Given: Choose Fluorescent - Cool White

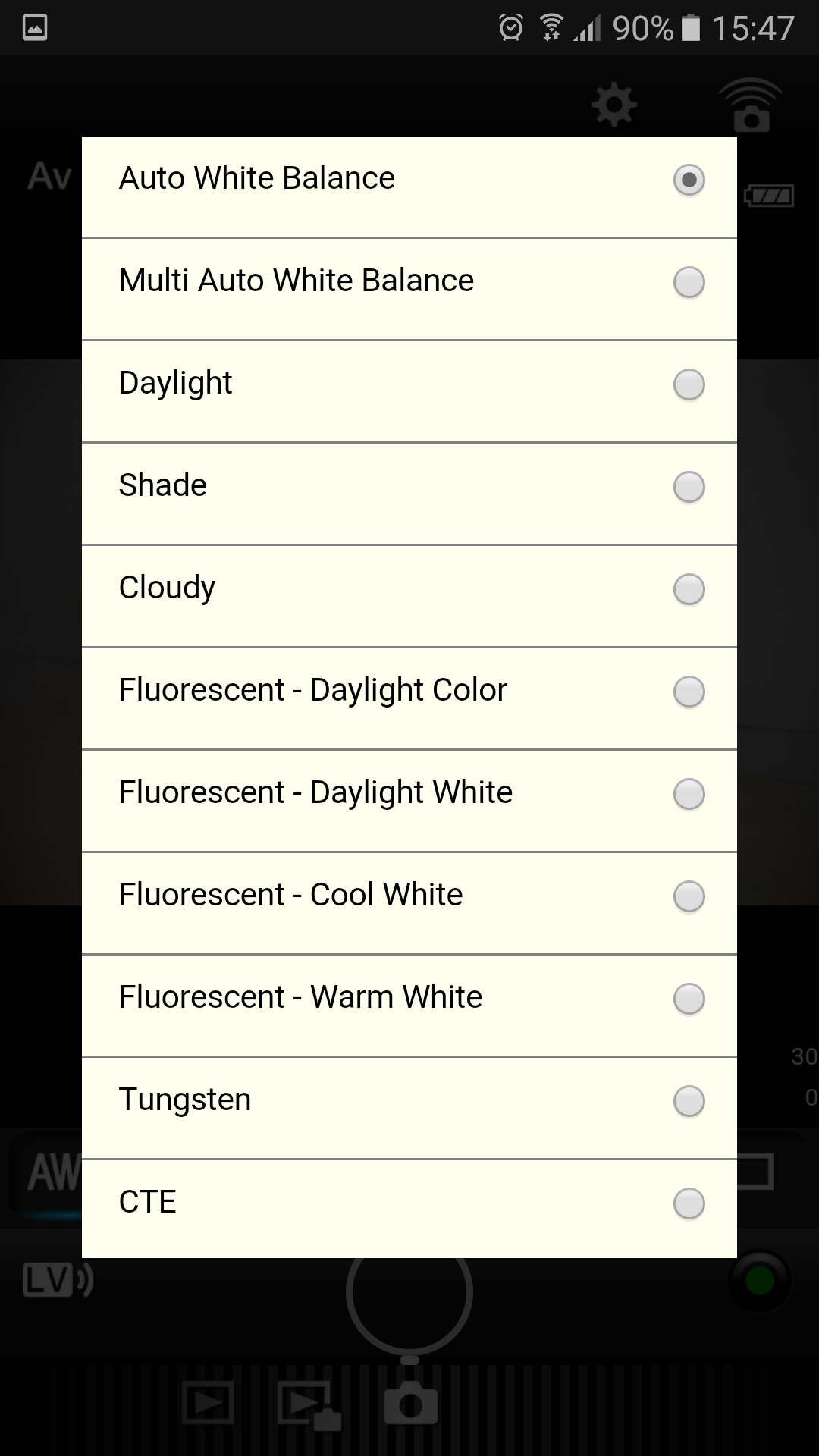Looking at the screenshot, I should (x=409, y=903).
